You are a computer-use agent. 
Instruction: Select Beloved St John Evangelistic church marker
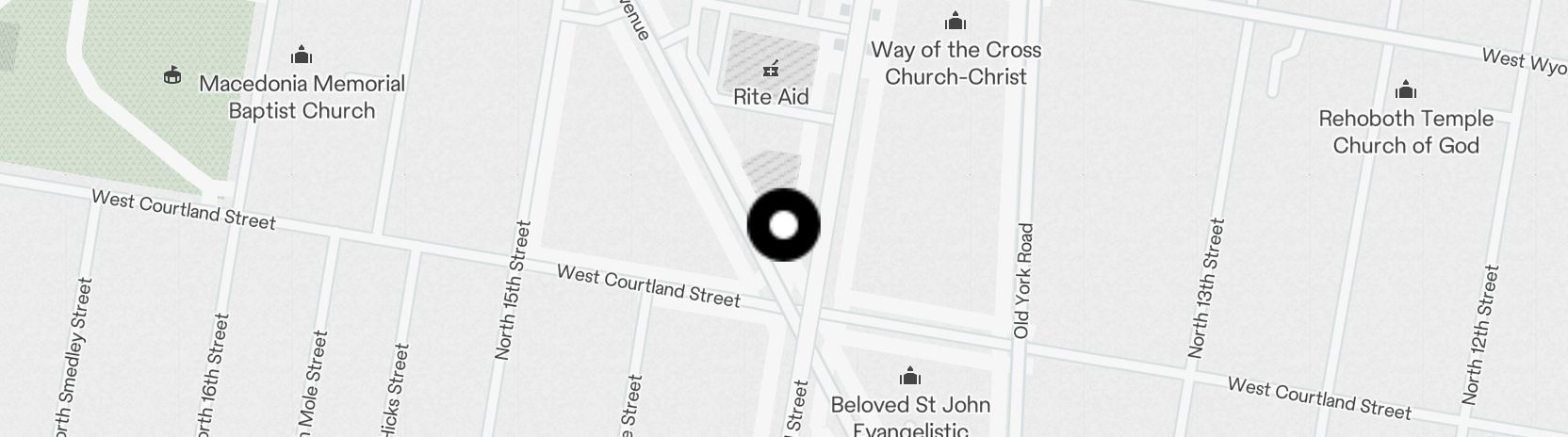tap(909, 377)
